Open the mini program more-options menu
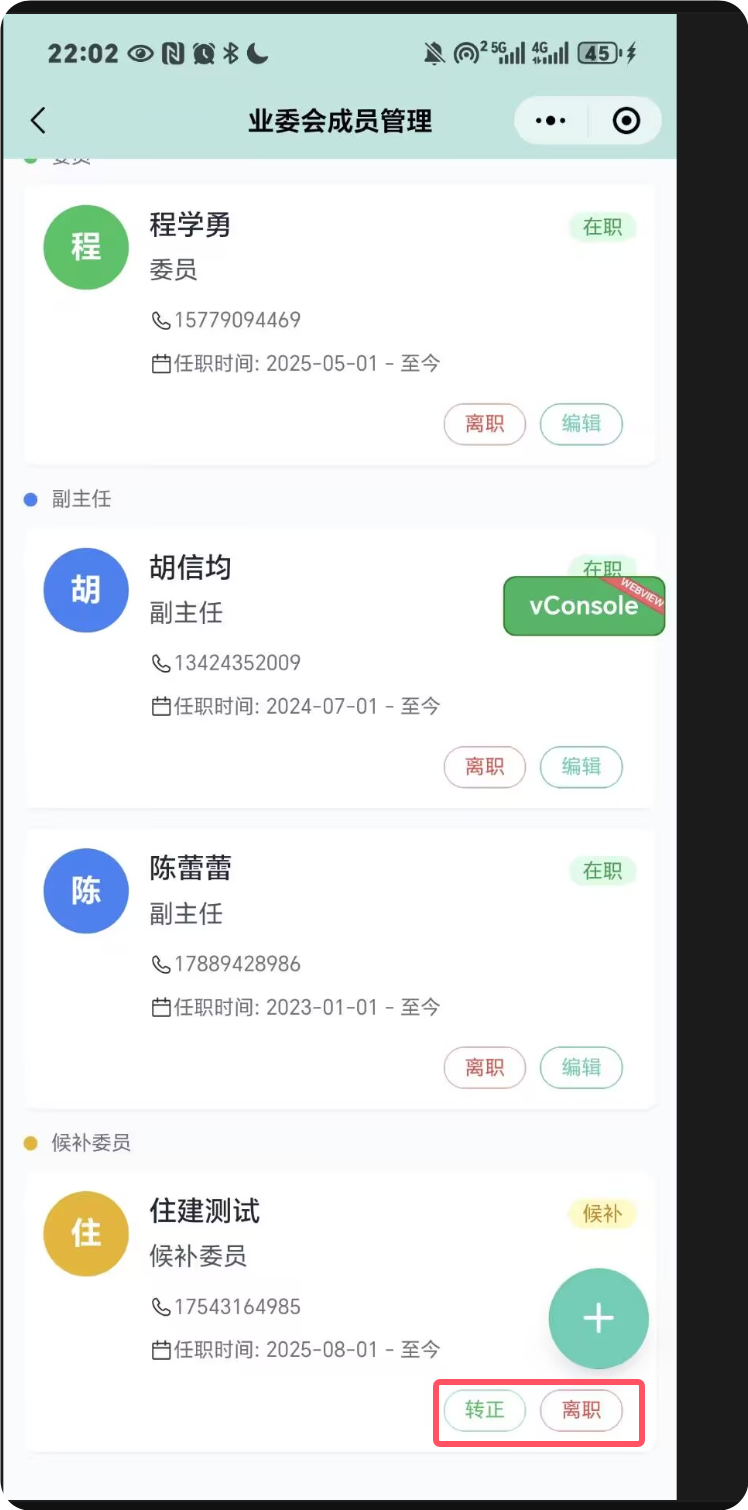The width and height of the screenshot is (748, 1510). click(x=550, y=121)
